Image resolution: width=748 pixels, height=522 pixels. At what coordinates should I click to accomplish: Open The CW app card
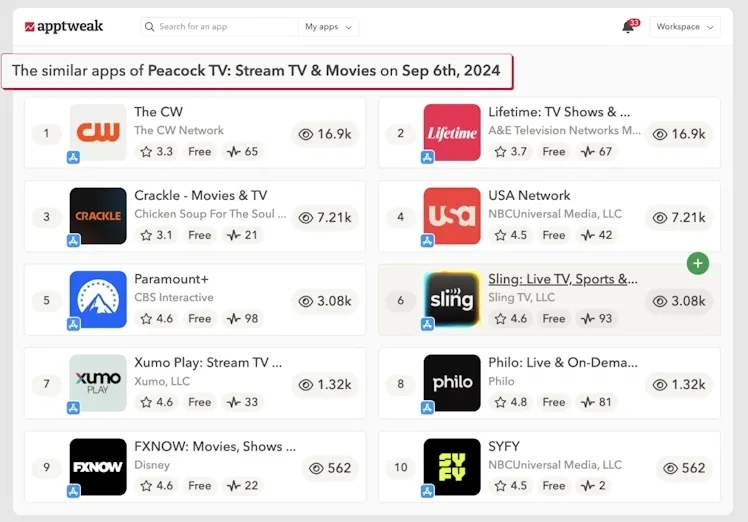195,132
